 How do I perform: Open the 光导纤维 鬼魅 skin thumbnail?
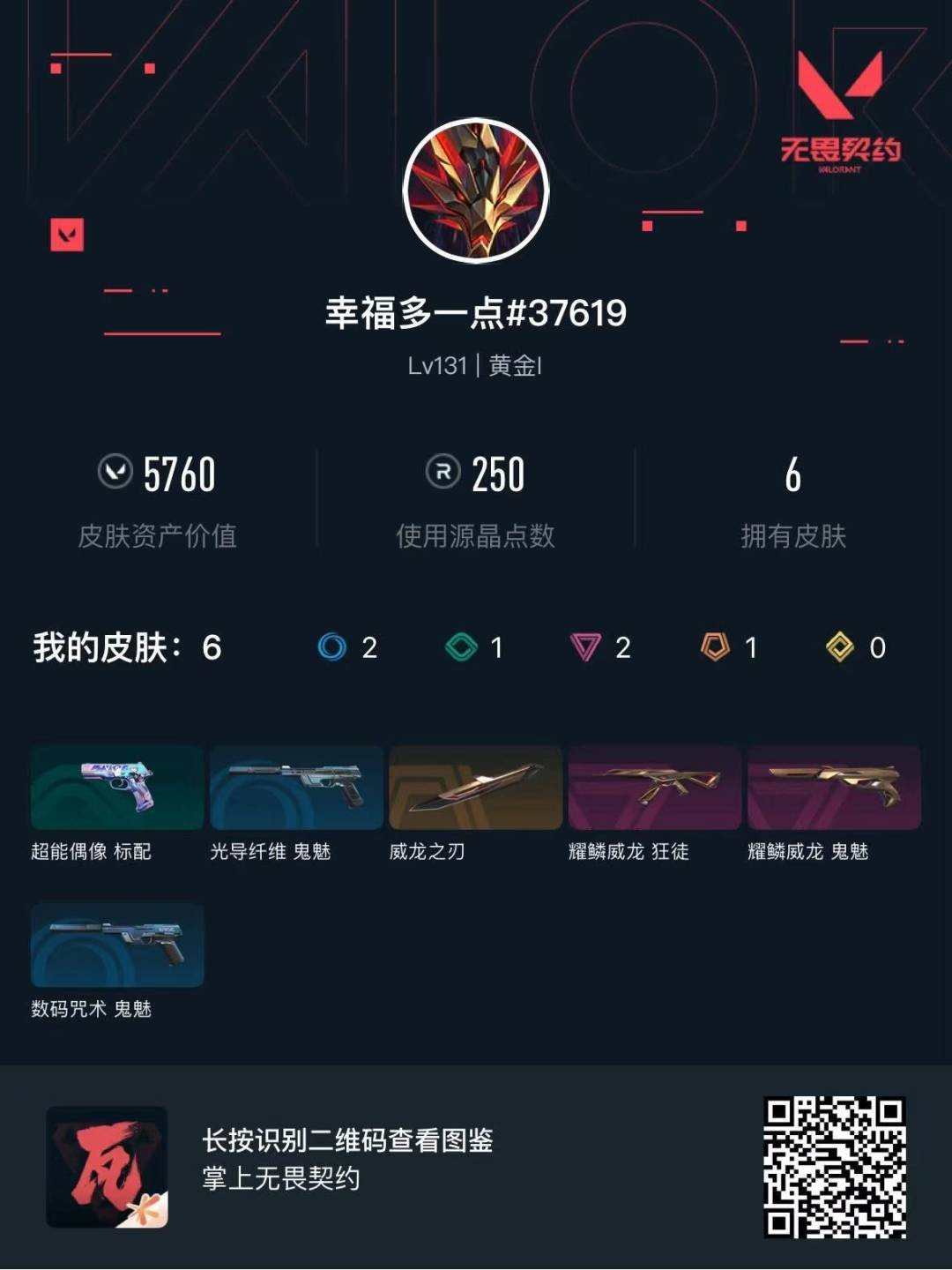(296, 788)
